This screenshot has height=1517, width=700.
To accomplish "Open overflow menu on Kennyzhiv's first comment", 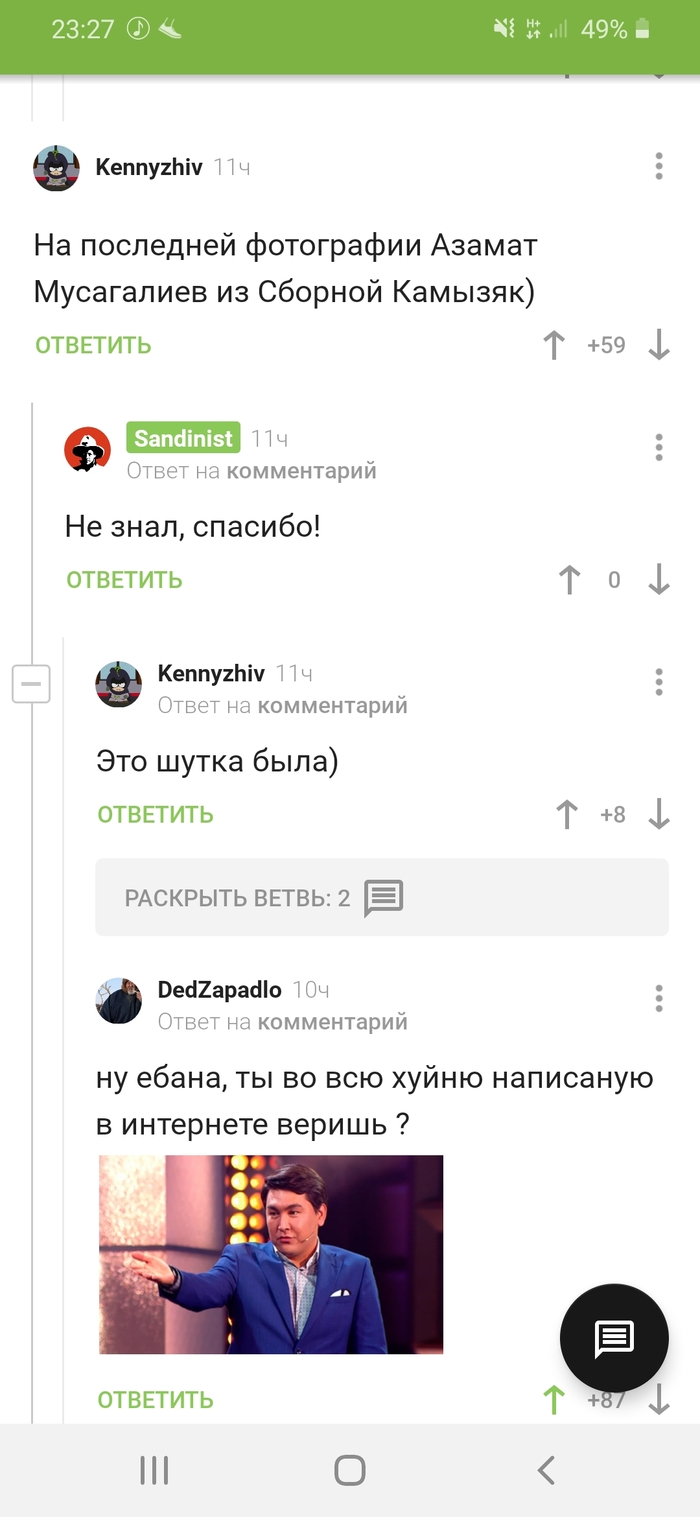I will [x=658, y=166].
